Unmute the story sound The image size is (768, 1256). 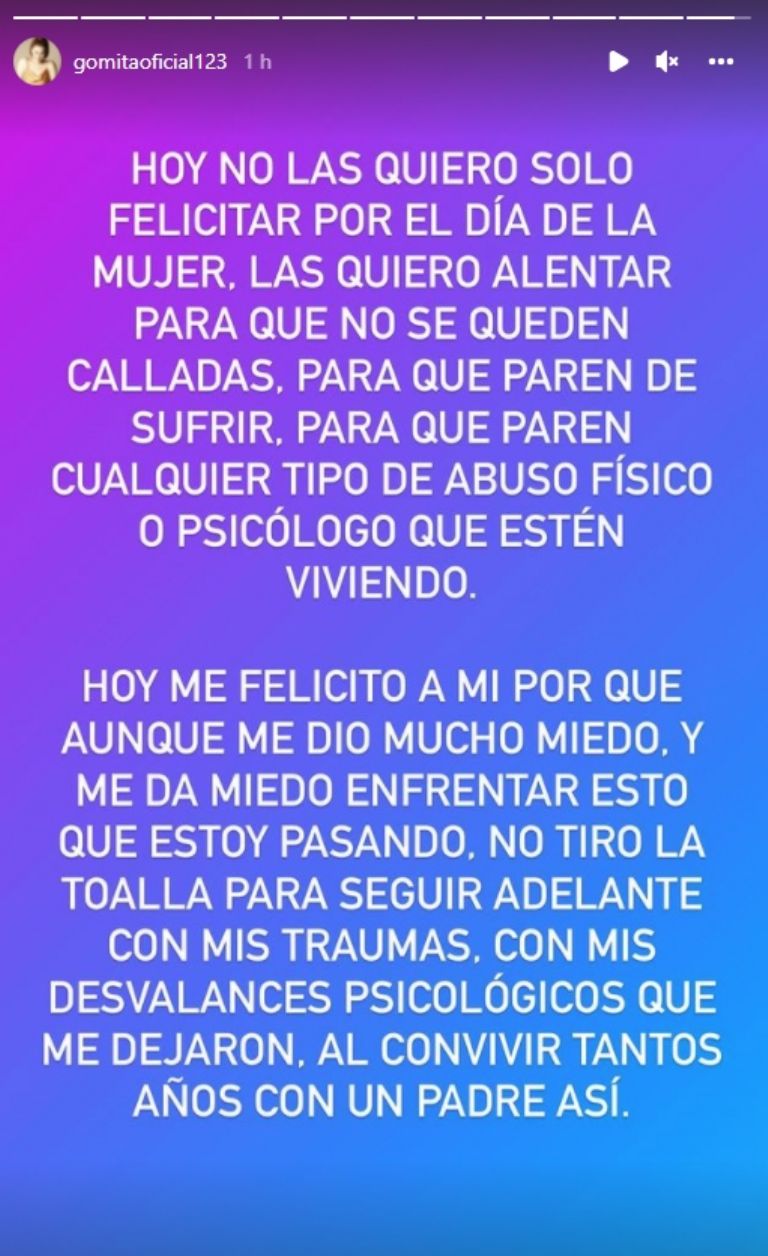(x=667, y=62)
